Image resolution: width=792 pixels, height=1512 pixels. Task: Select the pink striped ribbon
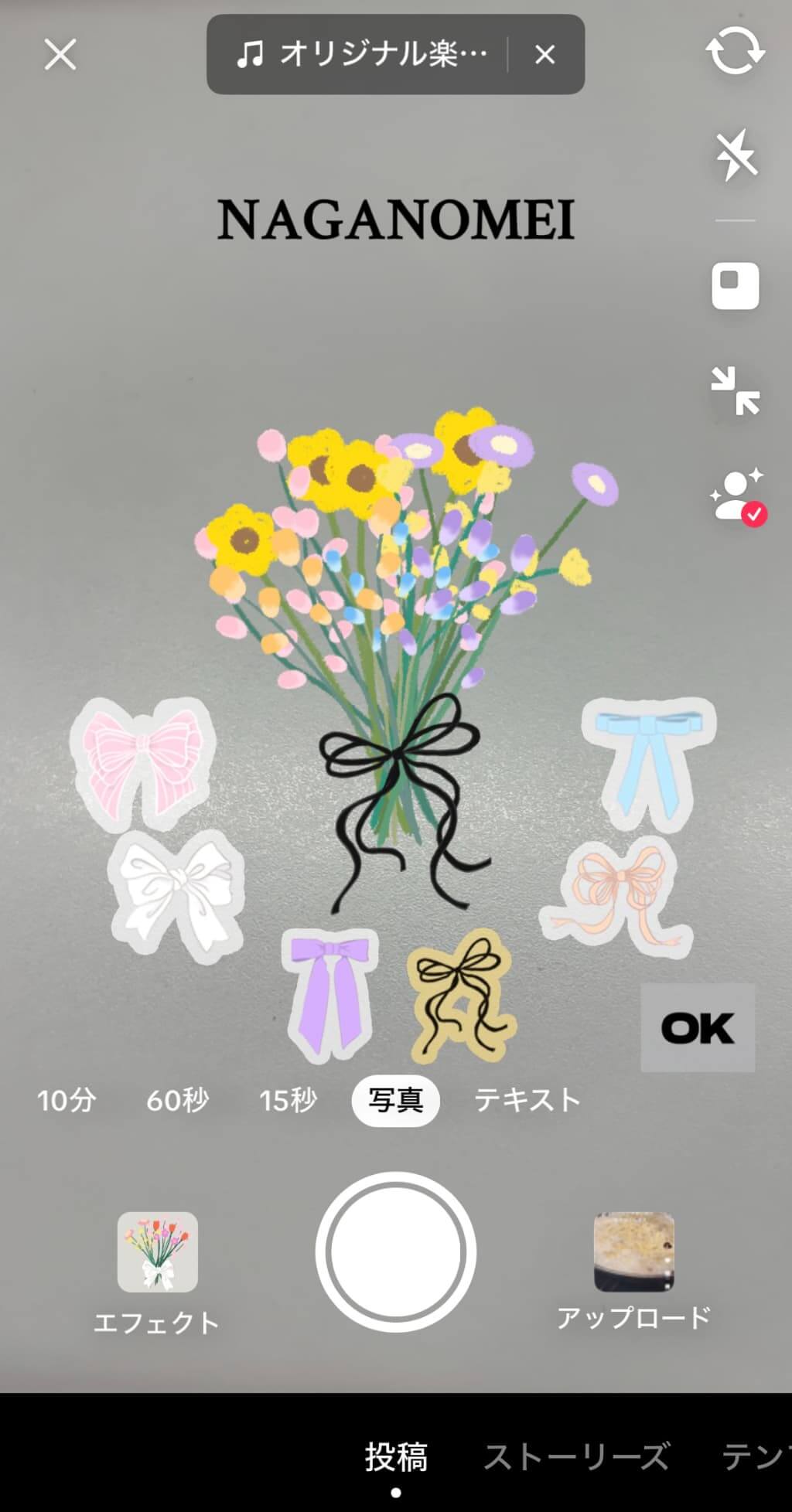[142, 761]
